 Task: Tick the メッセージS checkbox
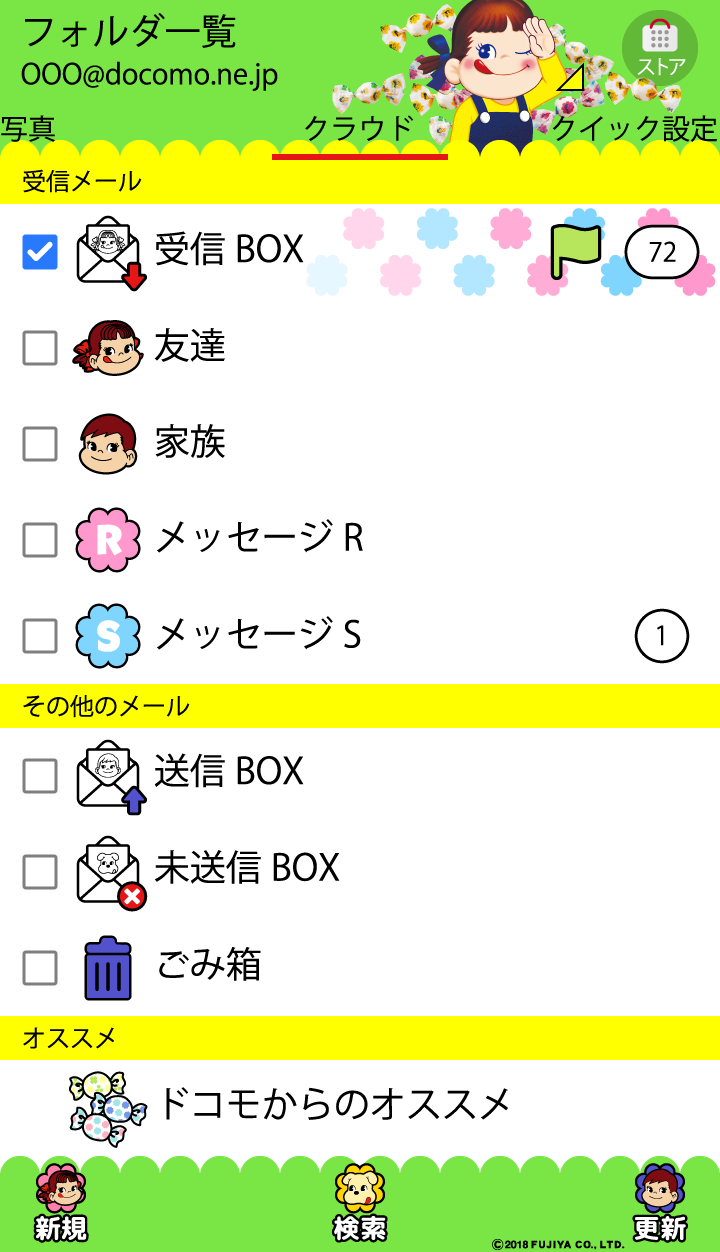click(40, 635)
